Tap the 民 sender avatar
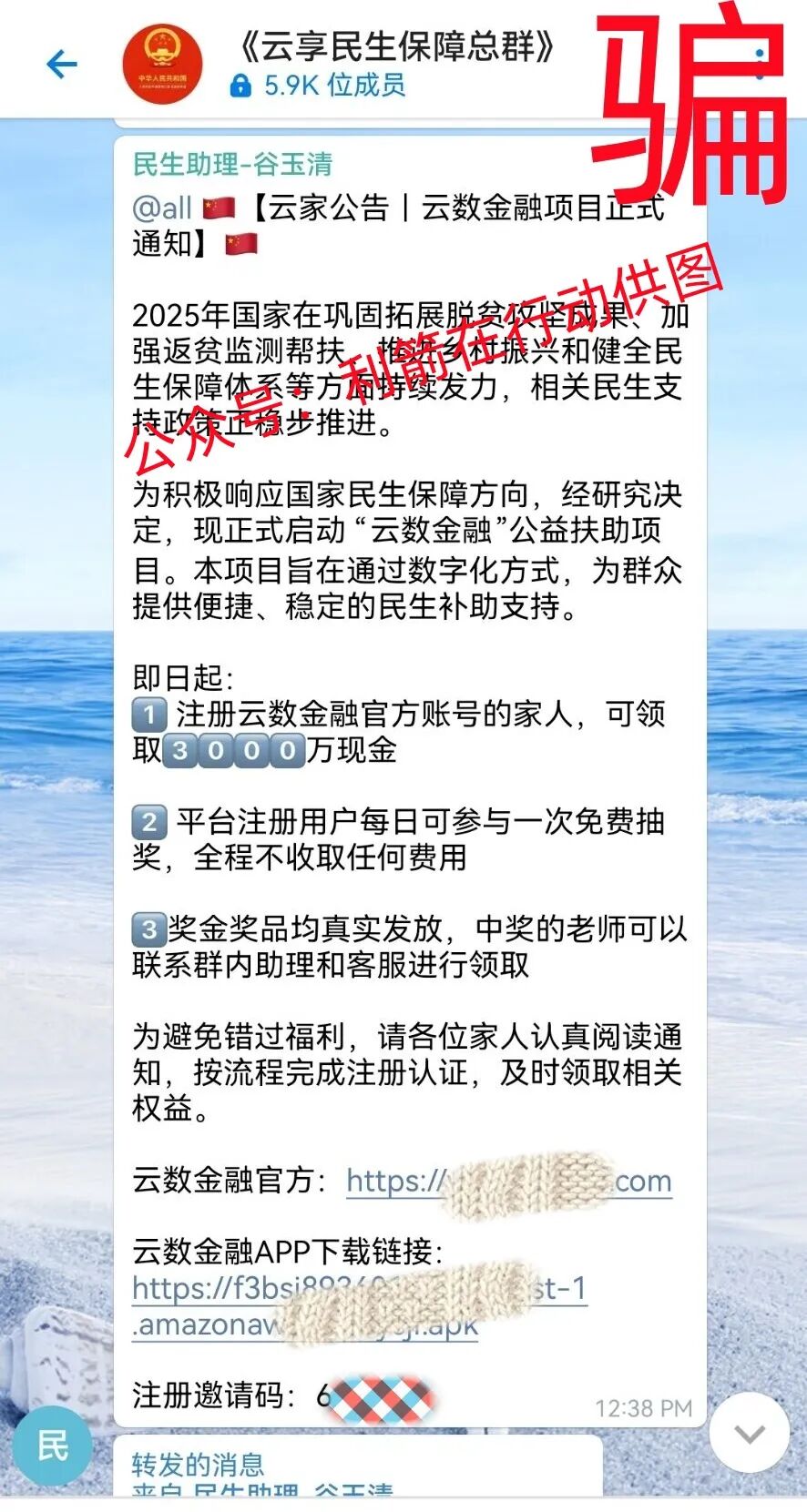The width and height of the screenshot is (807, 1512). coord(52,1446)
